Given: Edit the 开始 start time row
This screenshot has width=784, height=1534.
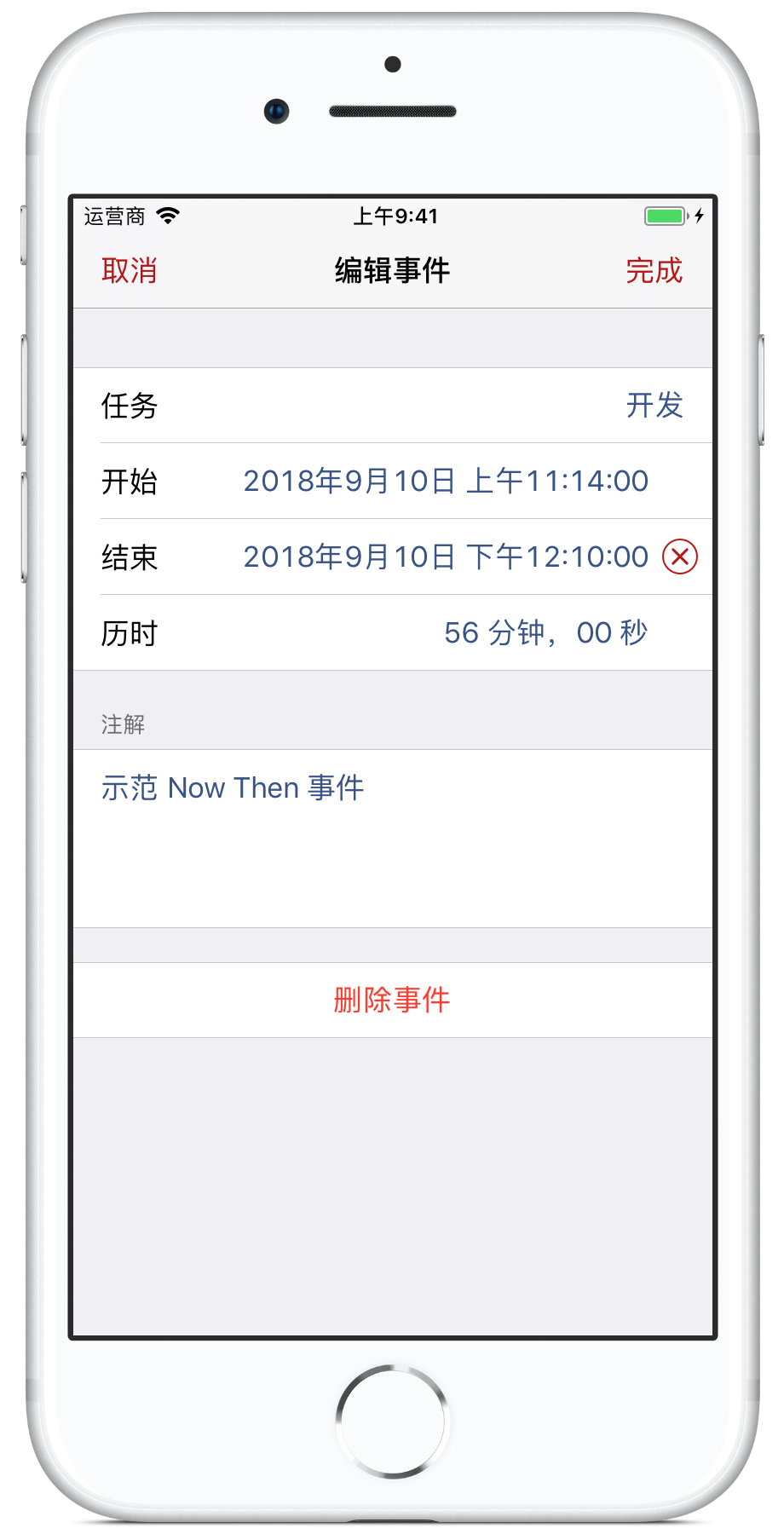Looking at the screenshot, I should click(393, 481).
